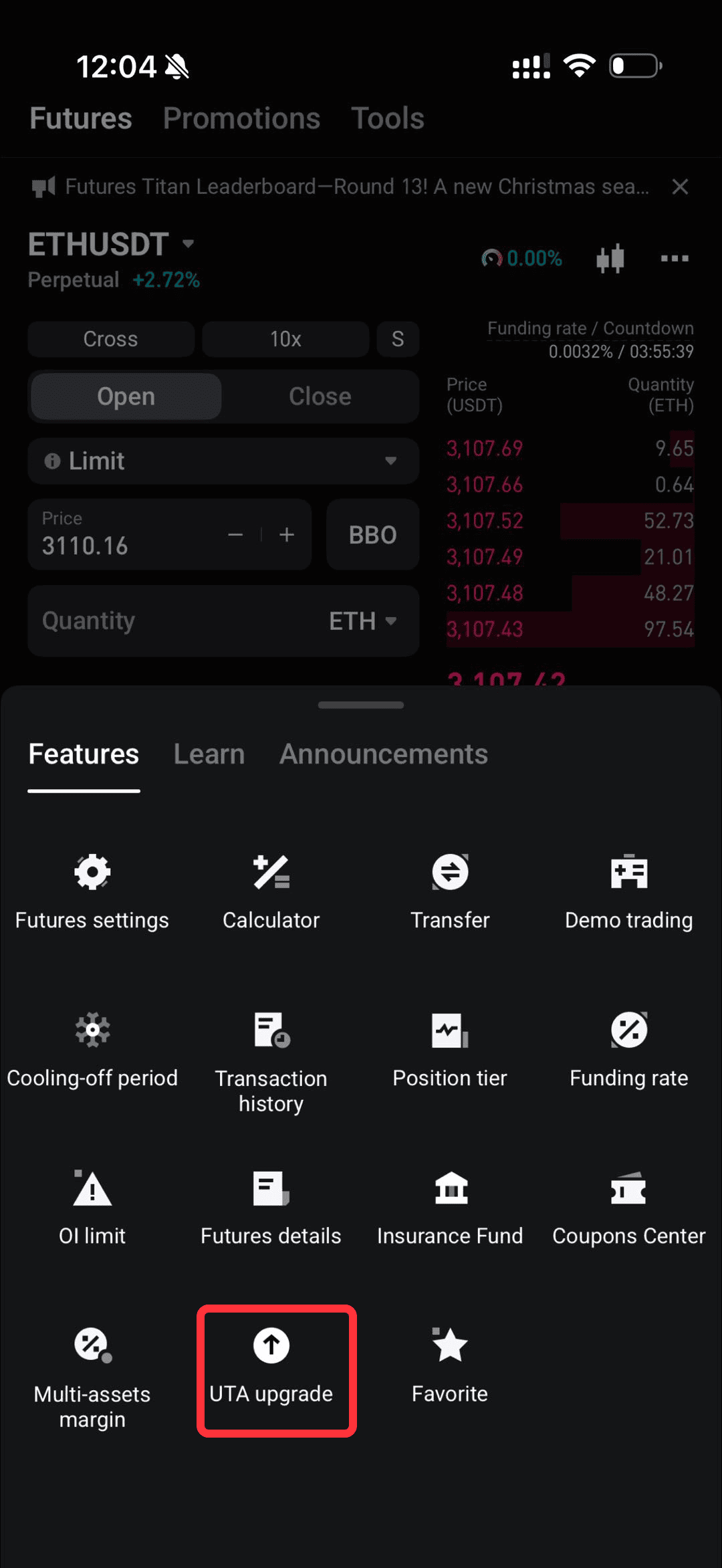Image resolution: width=722 pixels, height=1568 pixels.
Task: Expand the Limit order type dropdown
Action: [x=223, y=461]
